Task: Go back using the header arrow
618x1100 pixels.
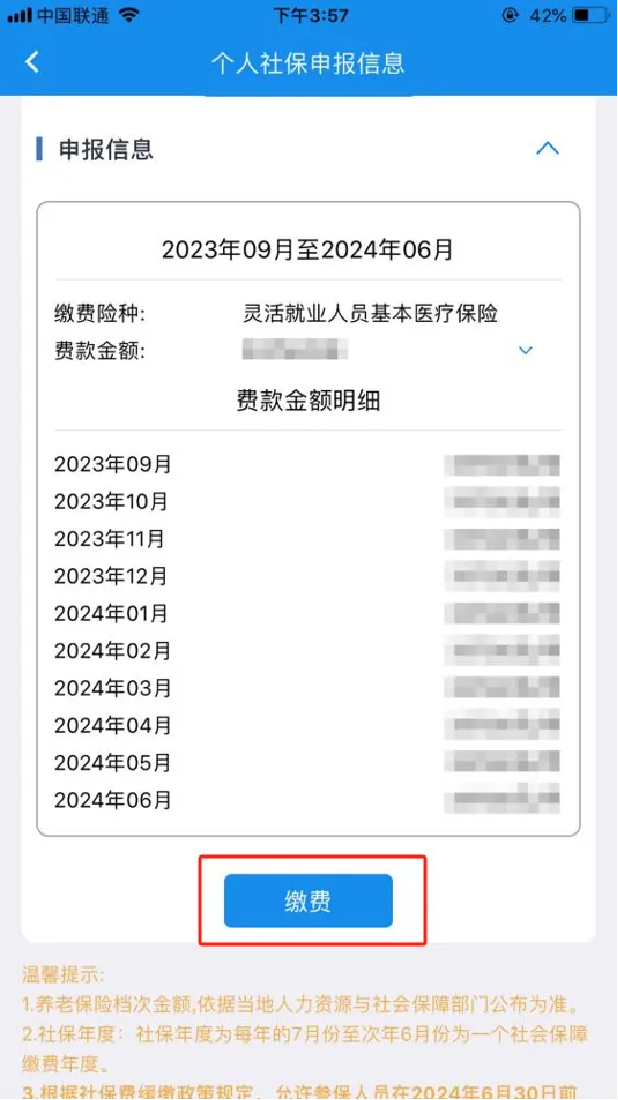Action: [33, 62]
